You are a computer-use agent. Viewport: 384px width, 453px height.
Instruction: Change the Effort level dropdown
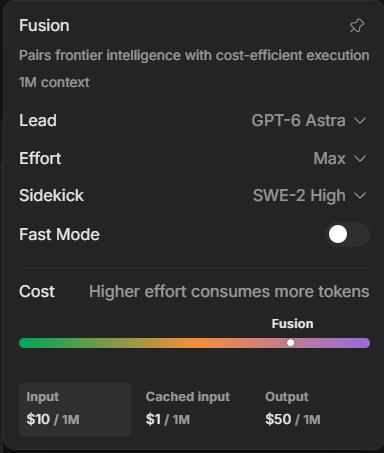(340, 158)
